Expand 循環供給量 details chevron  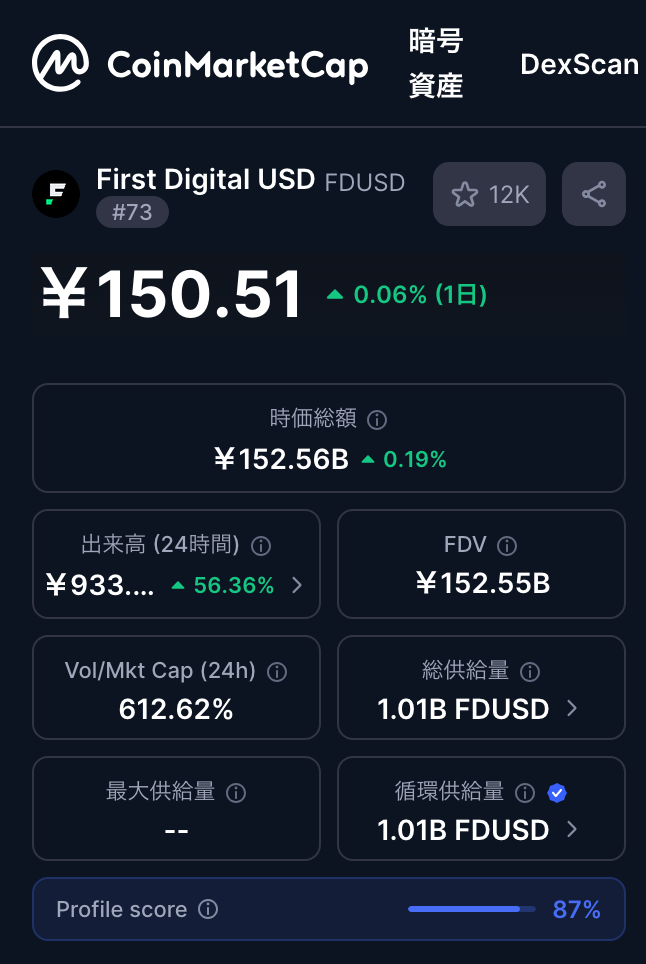click(572, 829)
